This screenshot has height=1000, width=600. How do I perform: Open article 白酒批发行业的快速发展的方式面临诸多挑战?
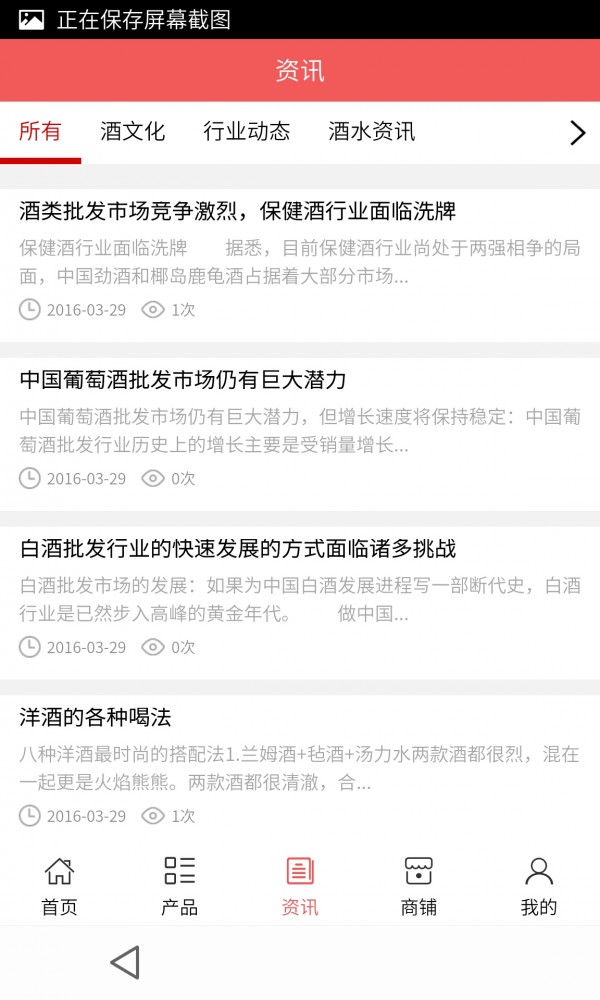[x=238, y=549]
